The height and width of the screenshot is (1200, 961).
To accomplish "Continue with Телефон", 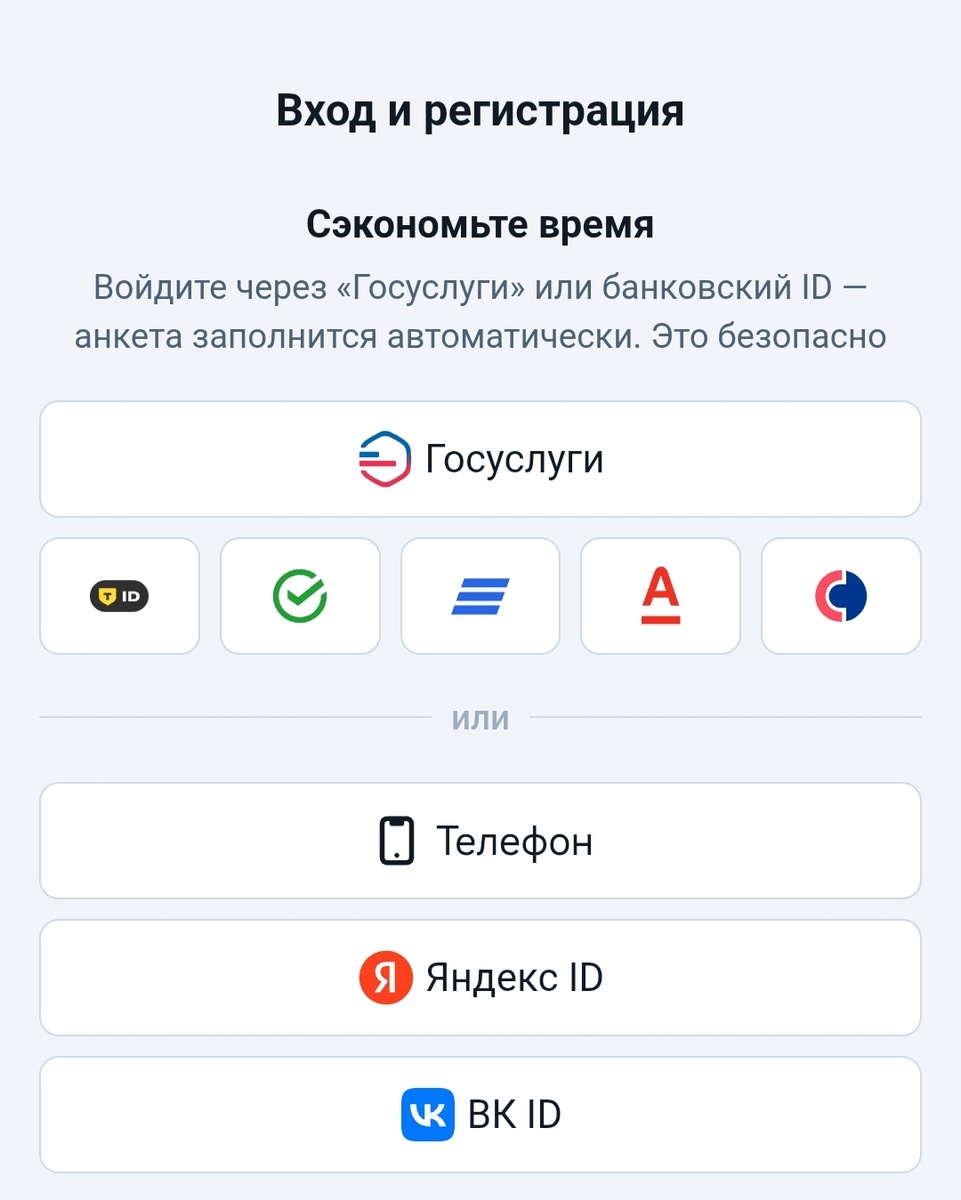I will coord(480,841).
